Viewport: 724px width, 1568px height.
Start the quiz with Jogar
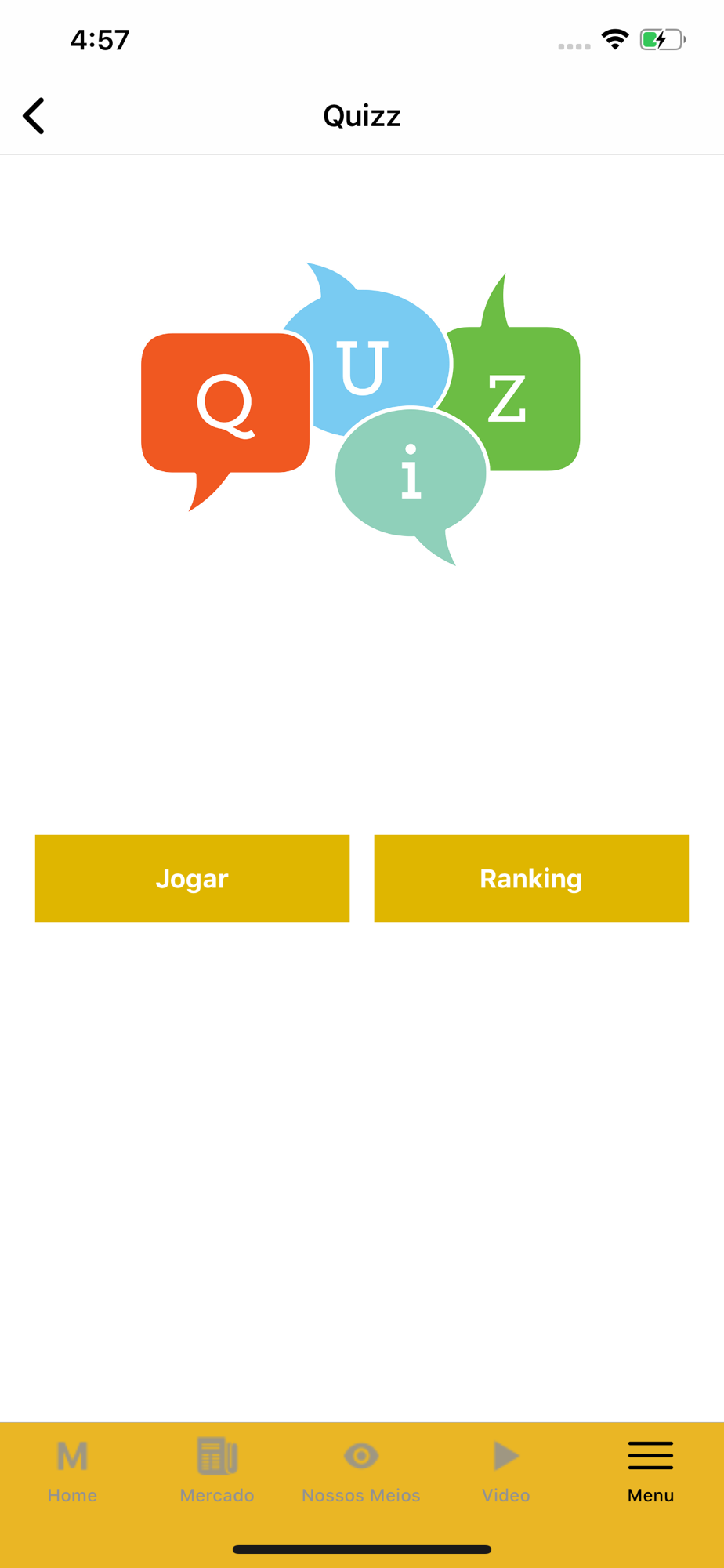[192, 878]
